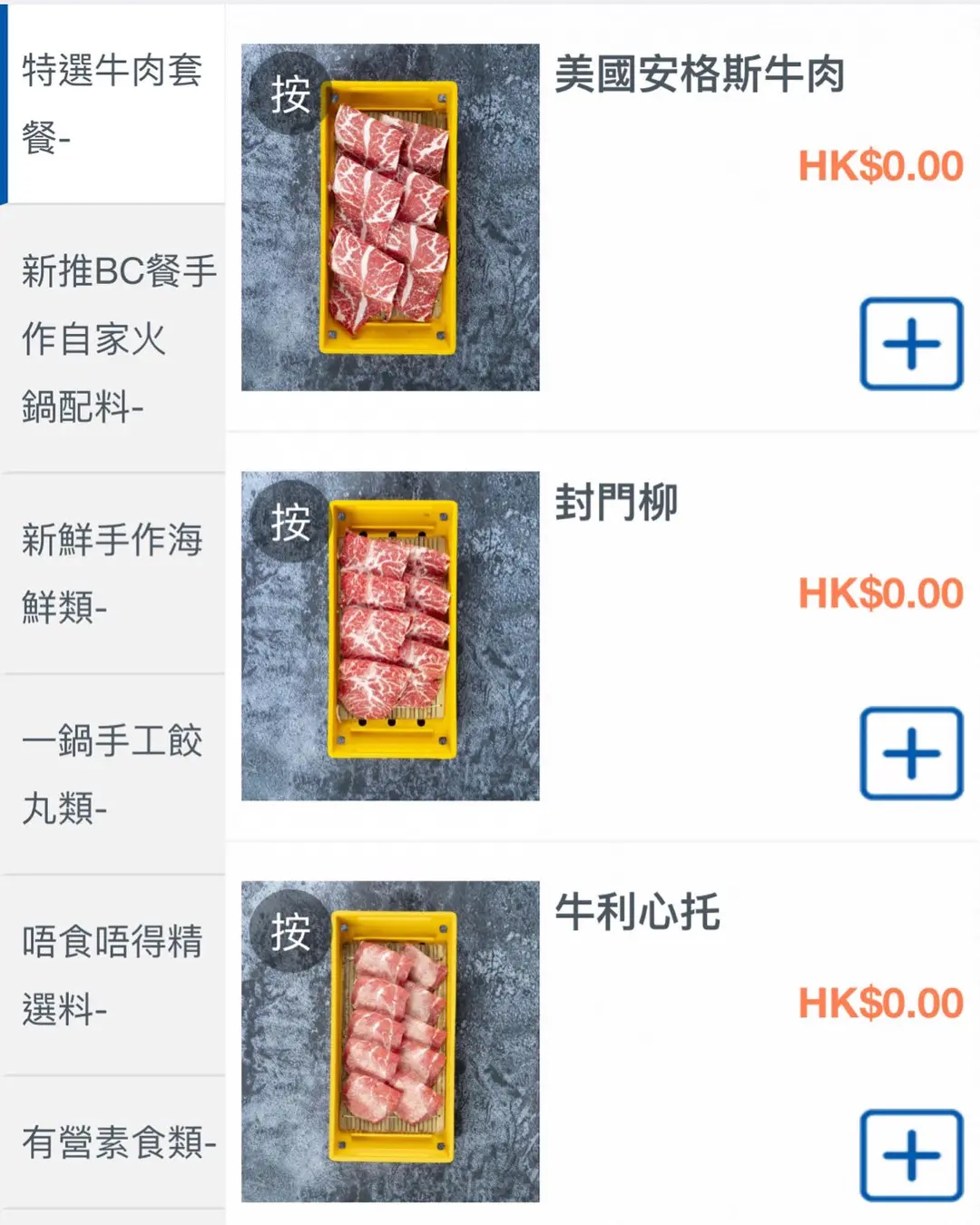Go to 一鍋手工餃丸類 category
980x1225 pixels.
[x=113, y=774]
